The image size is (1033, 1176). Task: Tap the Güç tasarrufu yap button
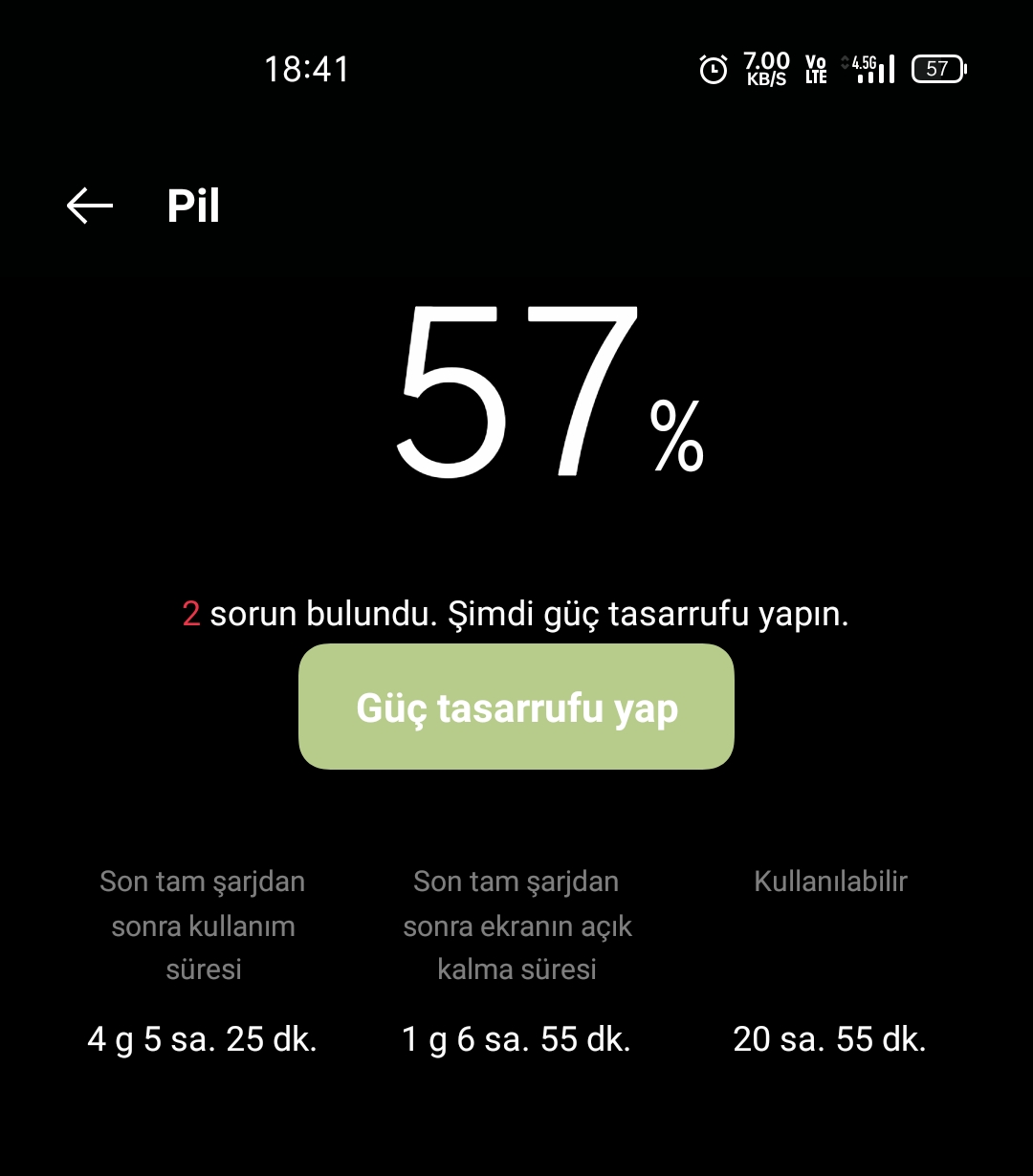516,708
